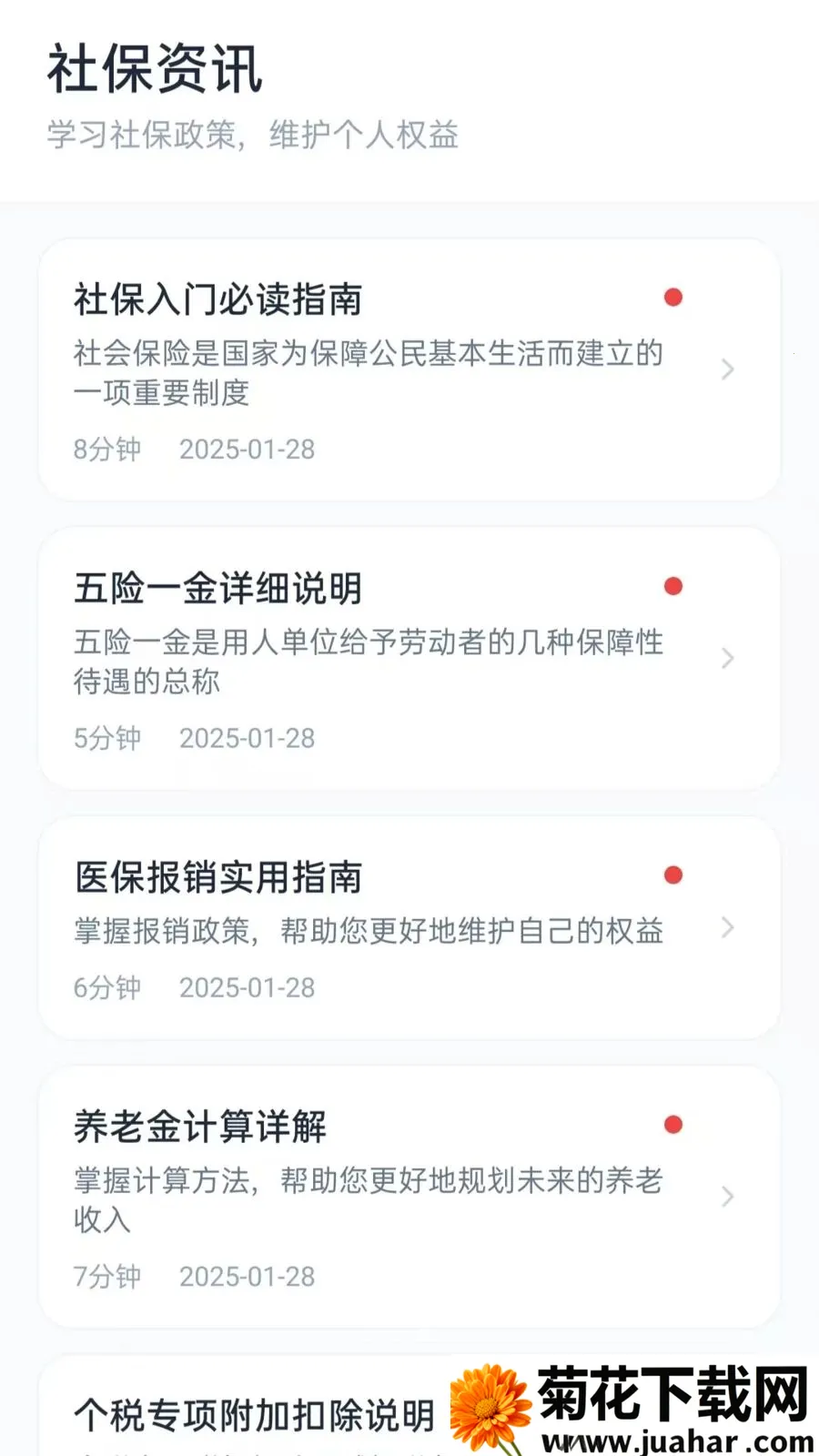Tap the 5分钟 reading time on 五险一金详细说明
Image resolution: width=819 pixels, height=1456 pixels.
point(106,738)
